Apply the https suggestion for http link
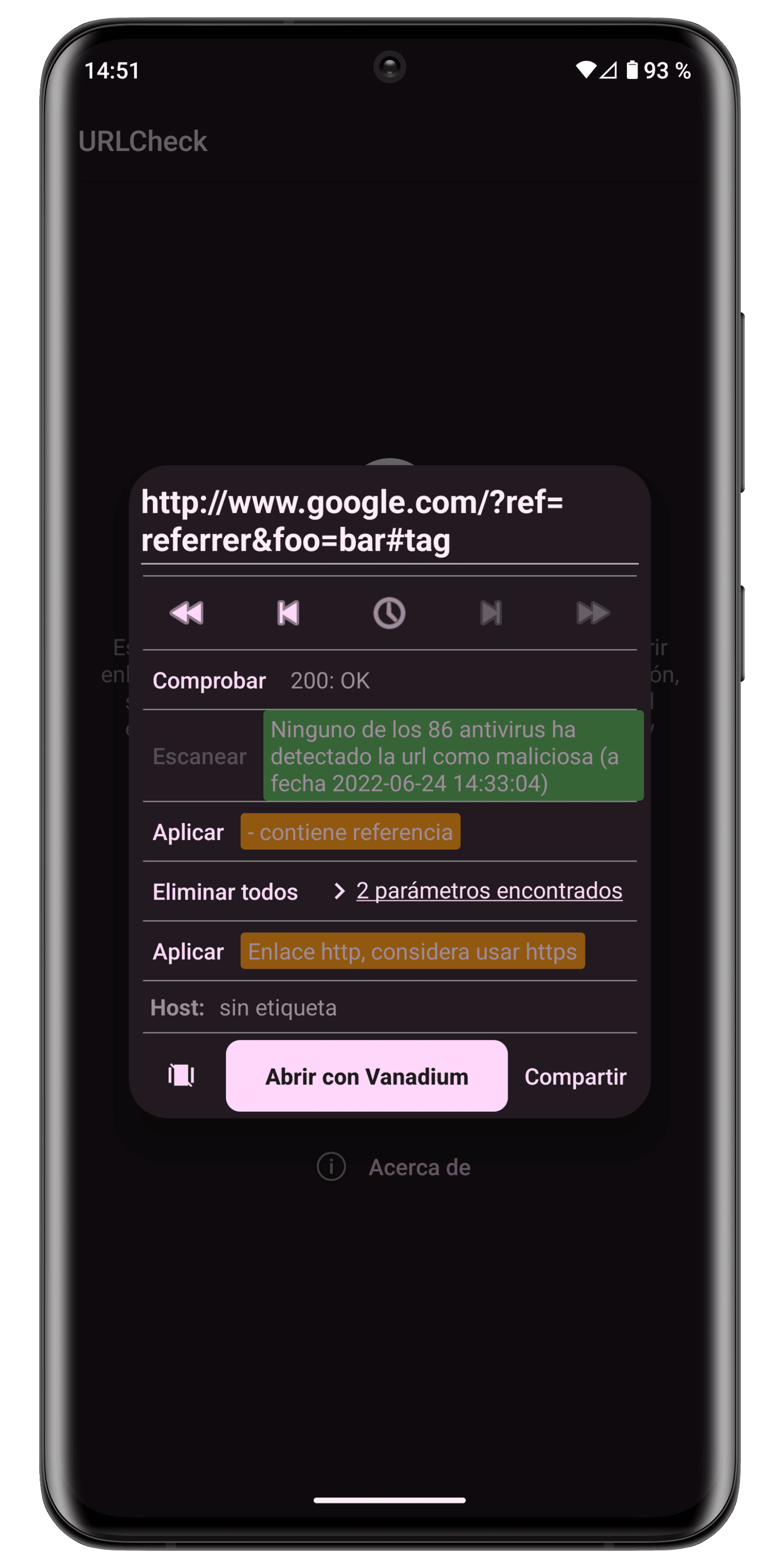The height and width of the screenshot is (1568, 784). [188, 952]
